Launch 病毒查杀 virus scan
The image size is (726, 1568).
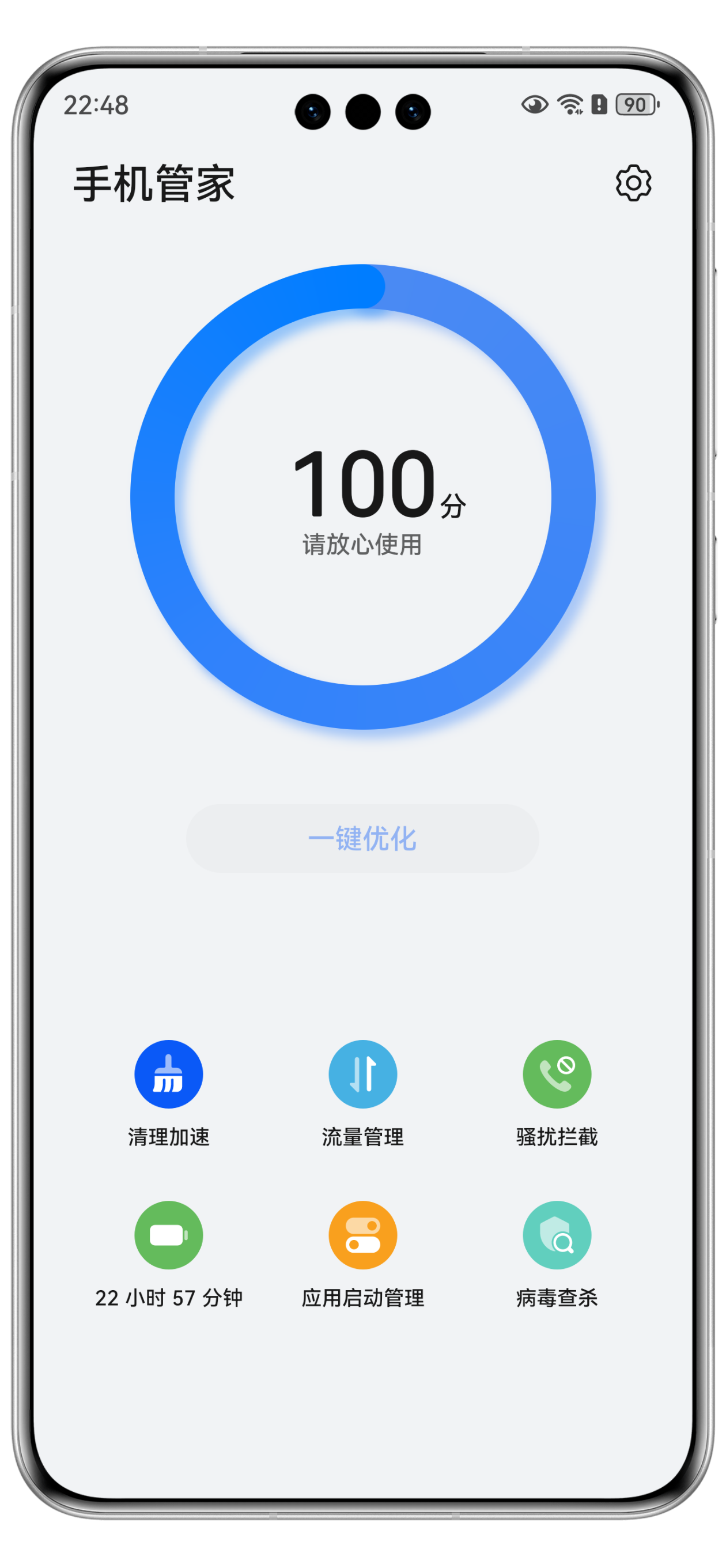(557, 1235)
